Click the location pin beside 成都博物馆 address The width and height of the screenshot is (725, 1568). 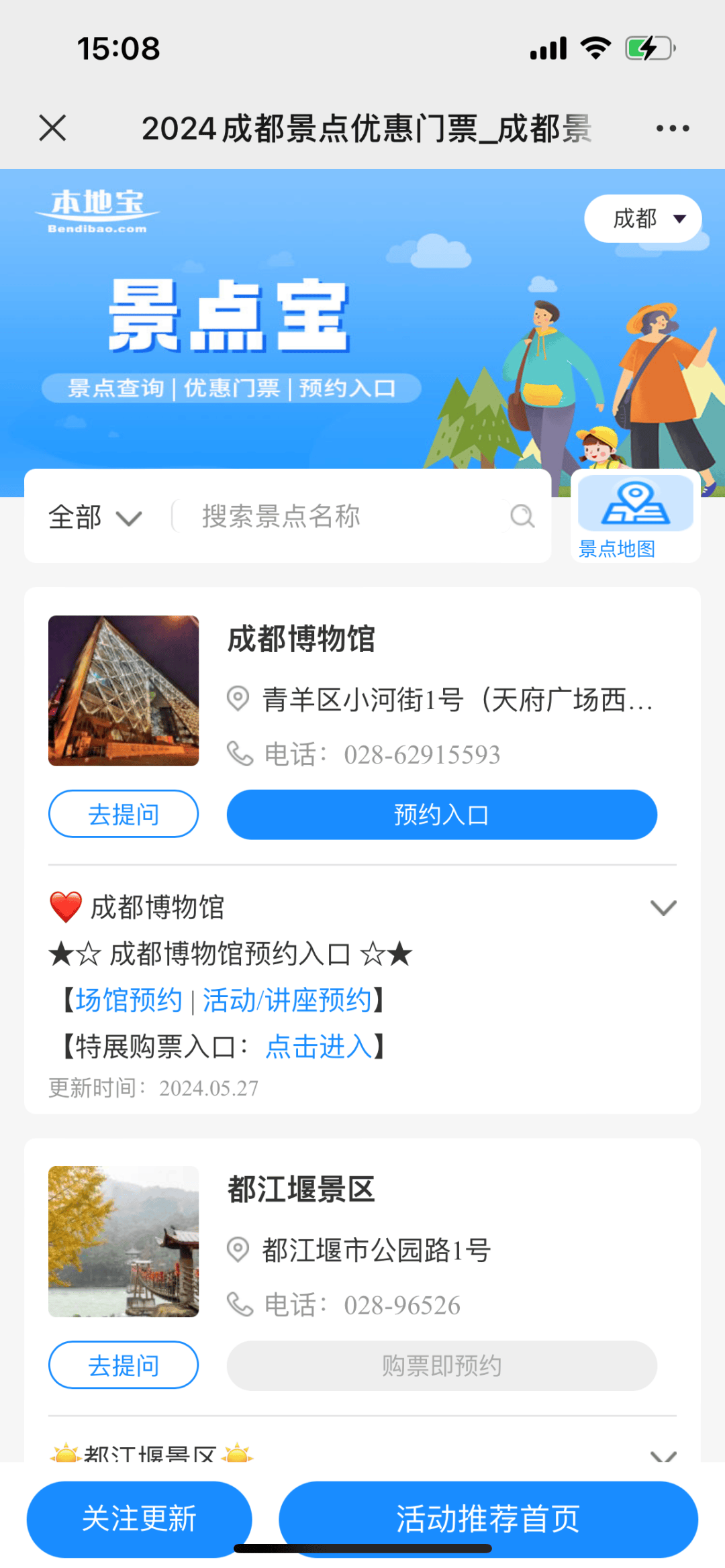click(236, 699)
